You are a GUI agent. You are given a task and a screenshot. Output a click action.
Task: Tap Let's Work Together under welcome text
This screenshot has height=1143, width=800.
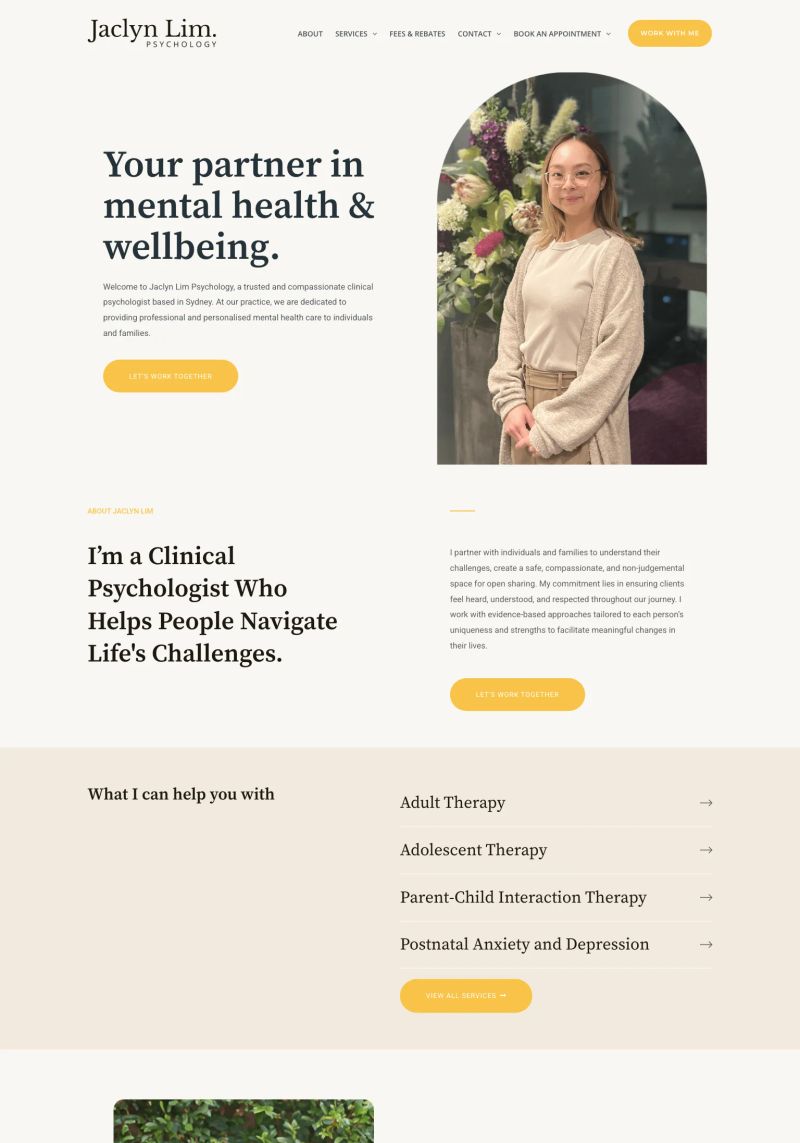(170, 376)
